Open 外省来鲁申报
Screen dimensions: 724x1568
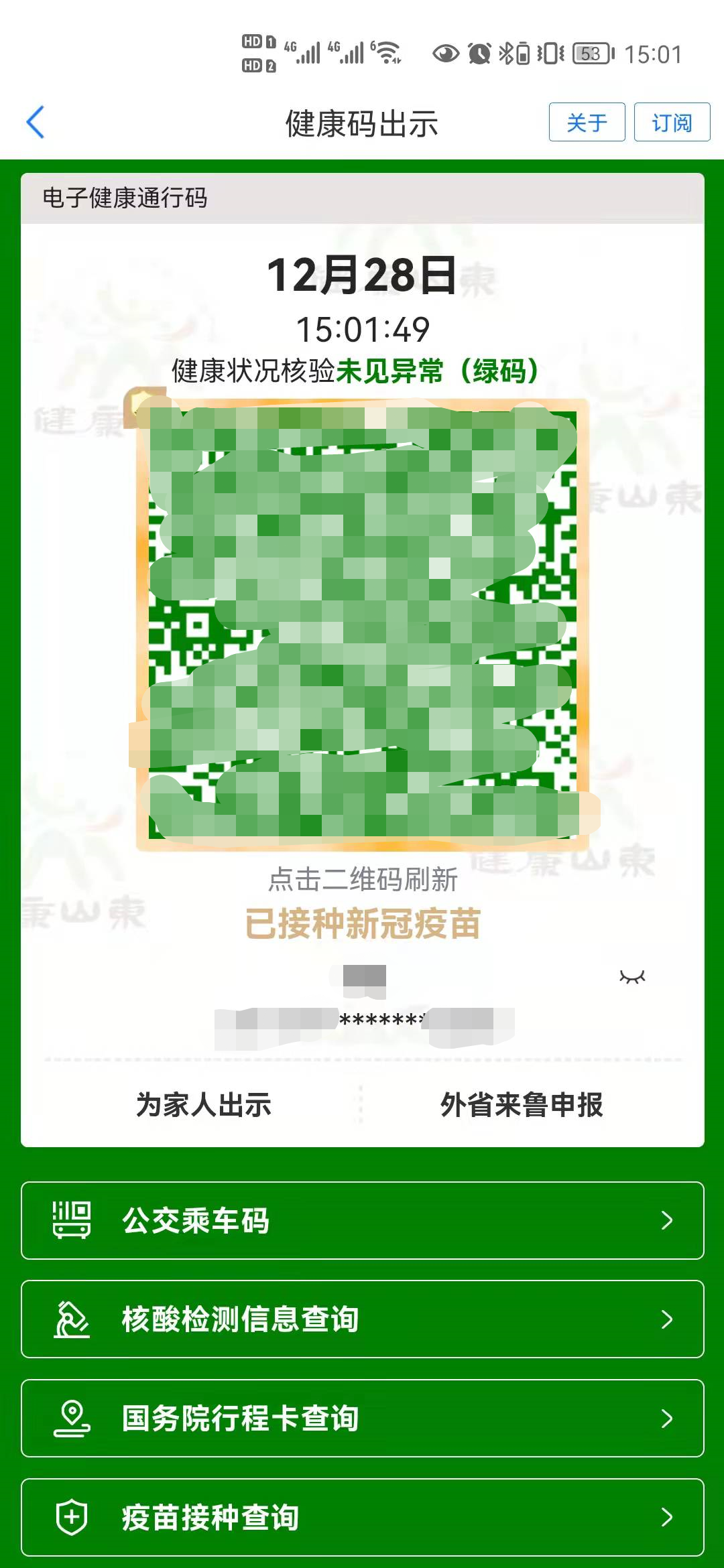pos(522,1104)
